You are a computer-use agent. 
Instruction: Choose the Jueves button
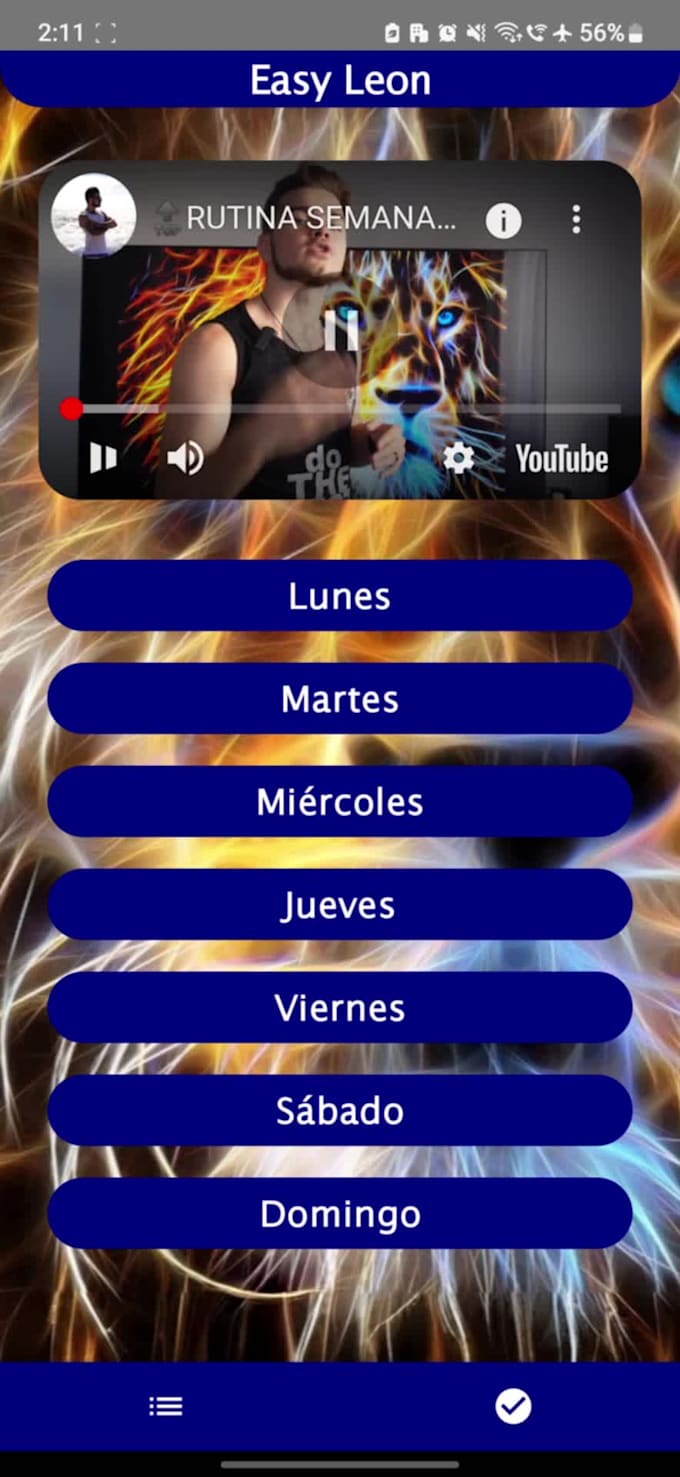[340, 905]
